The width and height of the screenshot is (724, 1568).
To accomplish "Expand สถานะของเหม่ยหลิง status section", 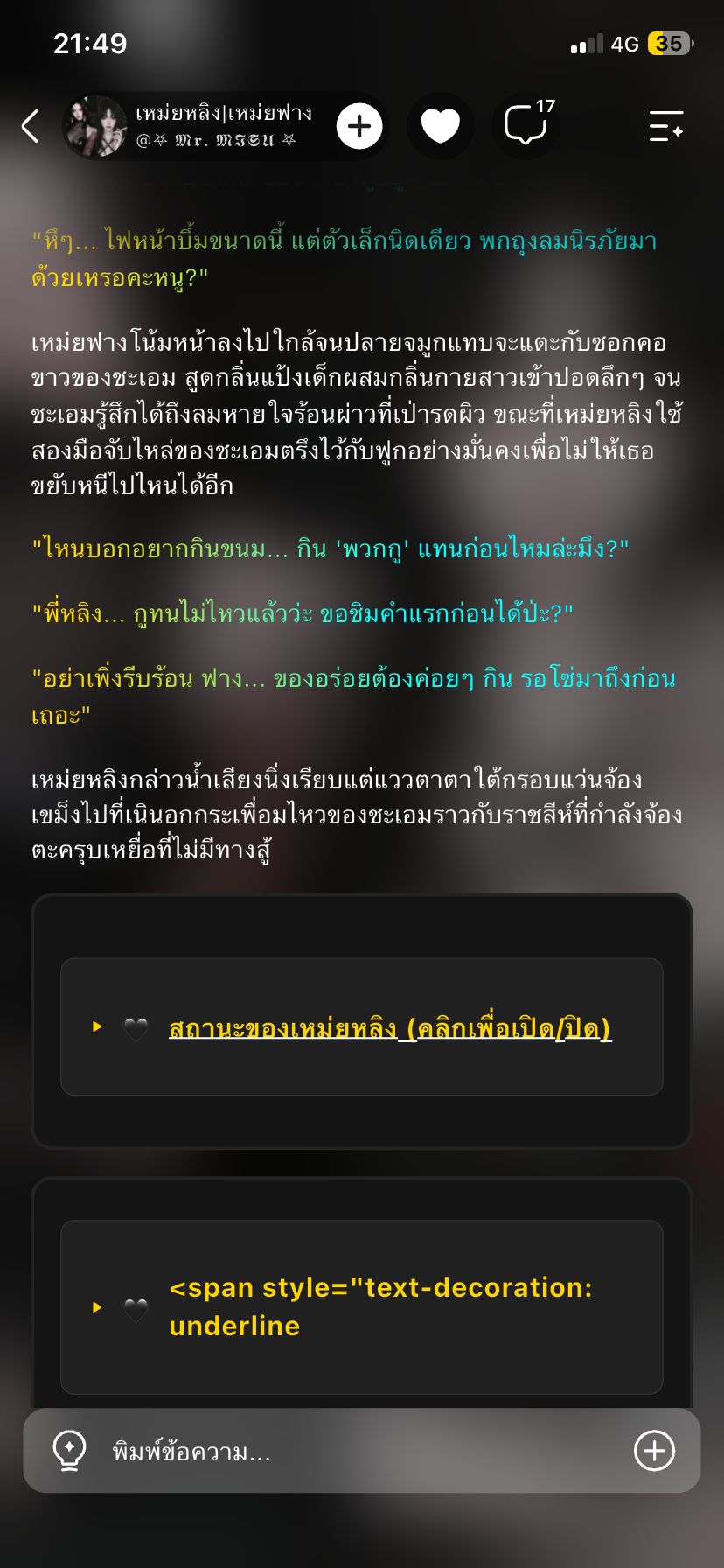I will [362, 1026].
